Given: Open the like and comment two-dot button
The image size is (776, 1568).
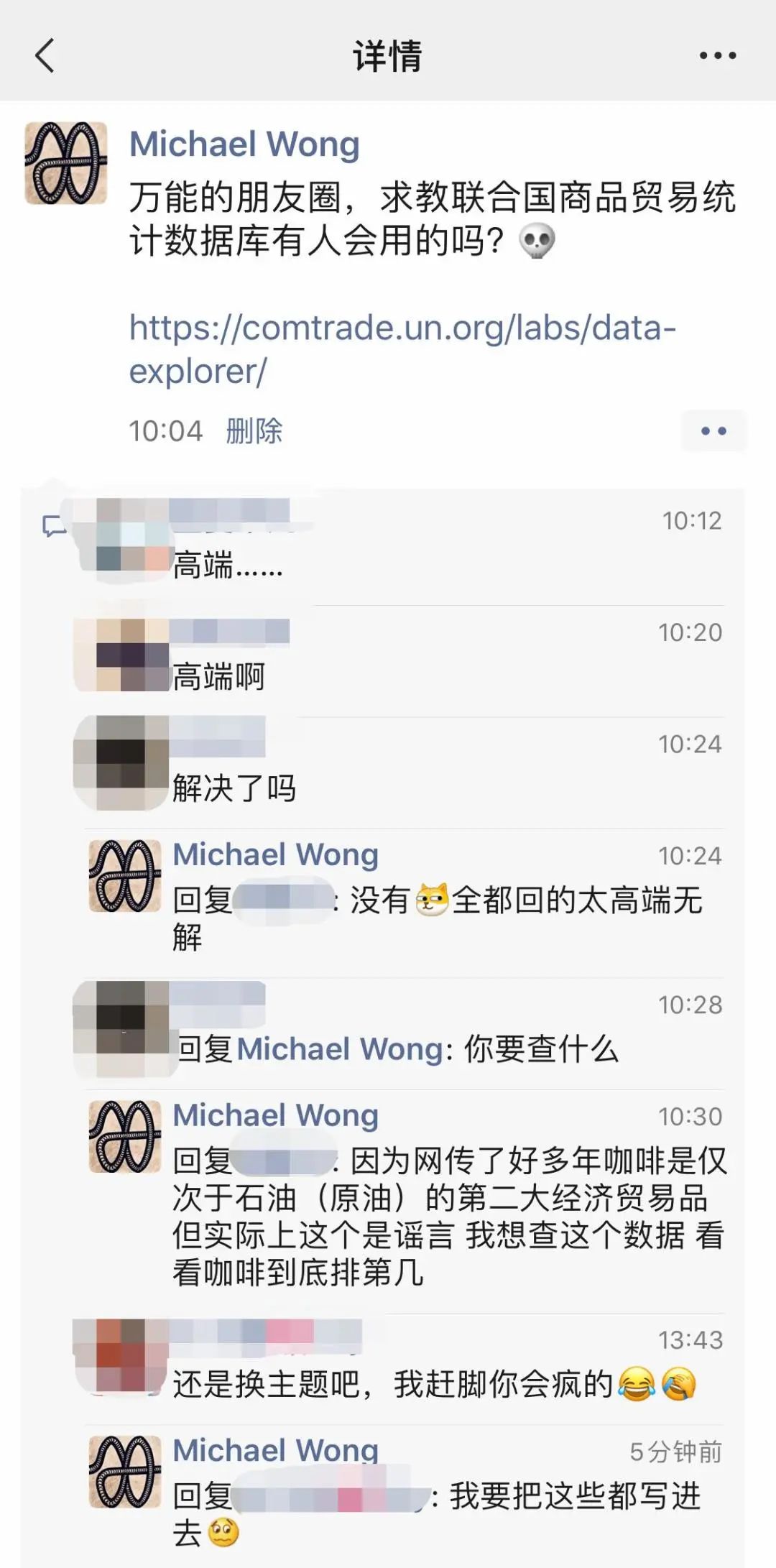Looking at the screenshot, I should (713, 431).
